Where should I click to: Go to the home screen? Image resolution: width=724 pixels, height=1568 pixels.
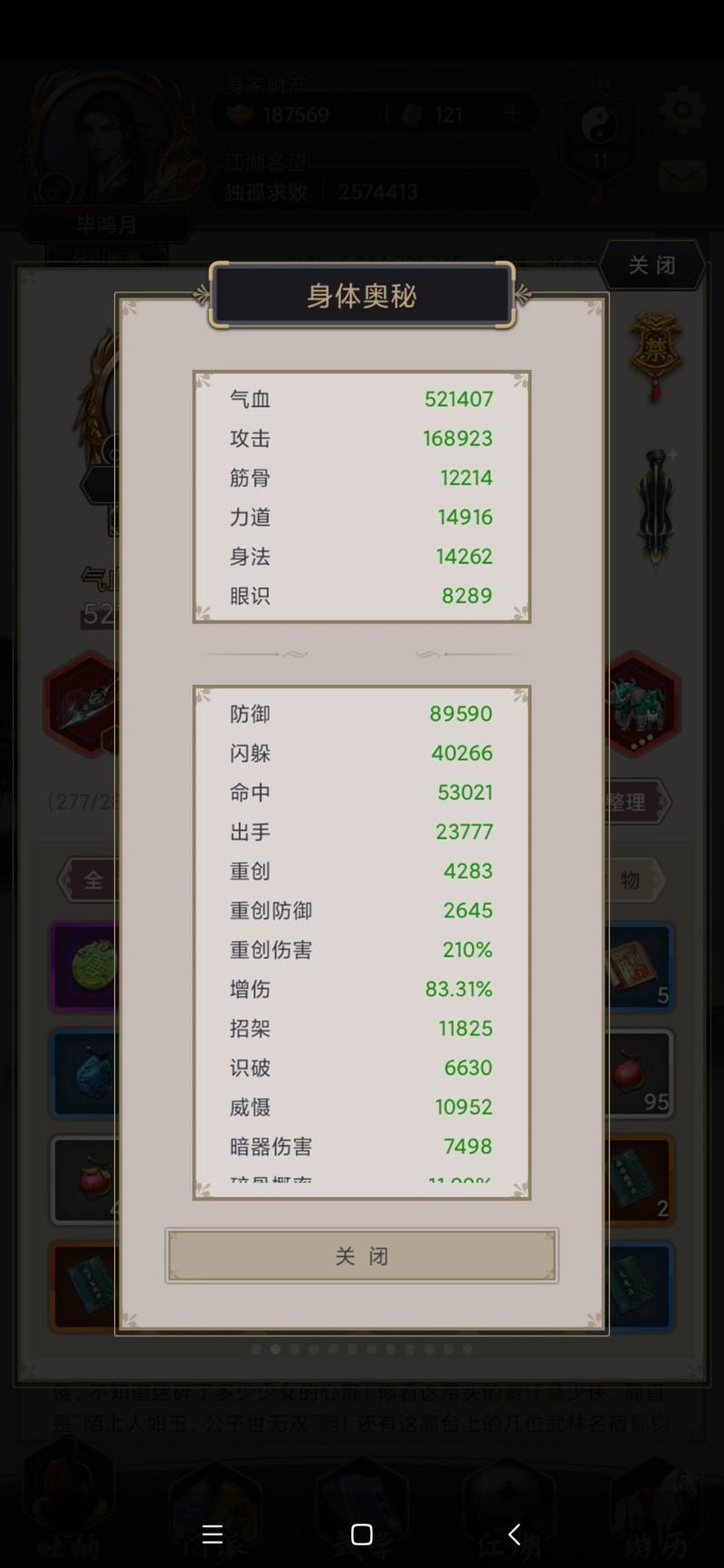tap(362, 1534)
